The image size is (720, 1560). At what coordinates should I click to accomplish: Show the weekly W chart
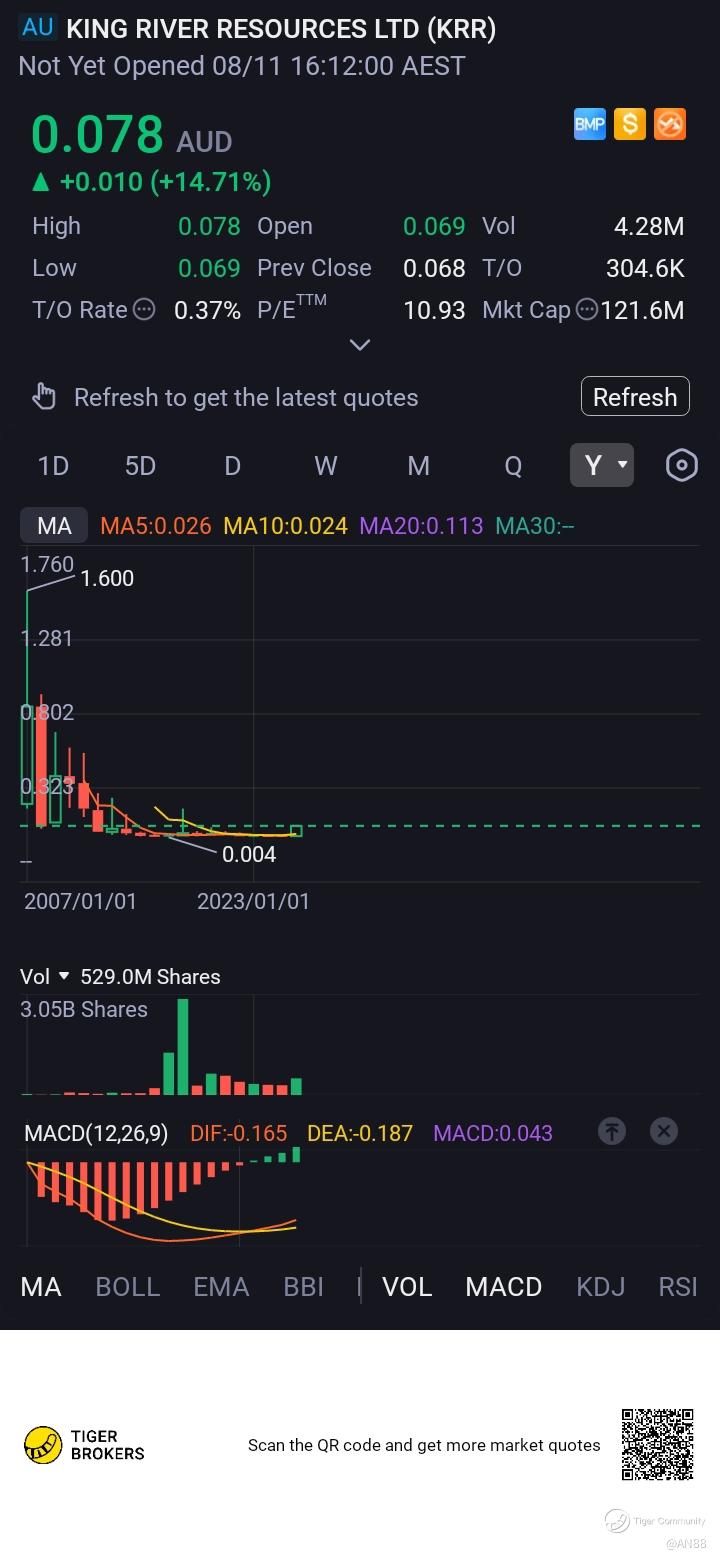pyautogui.click(x=325, y=466)
